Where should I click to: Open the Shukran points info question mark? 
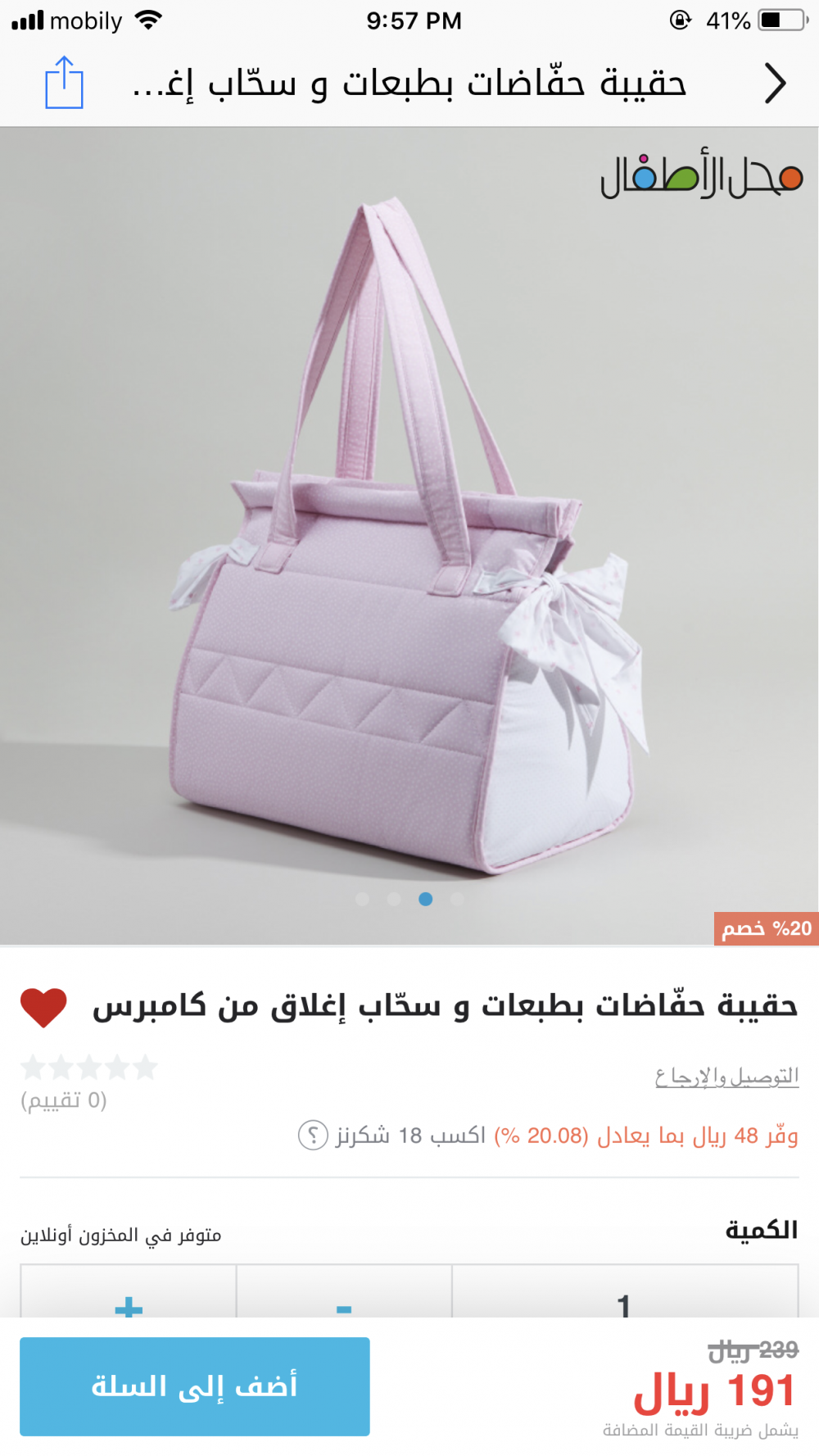point(312,1136)
